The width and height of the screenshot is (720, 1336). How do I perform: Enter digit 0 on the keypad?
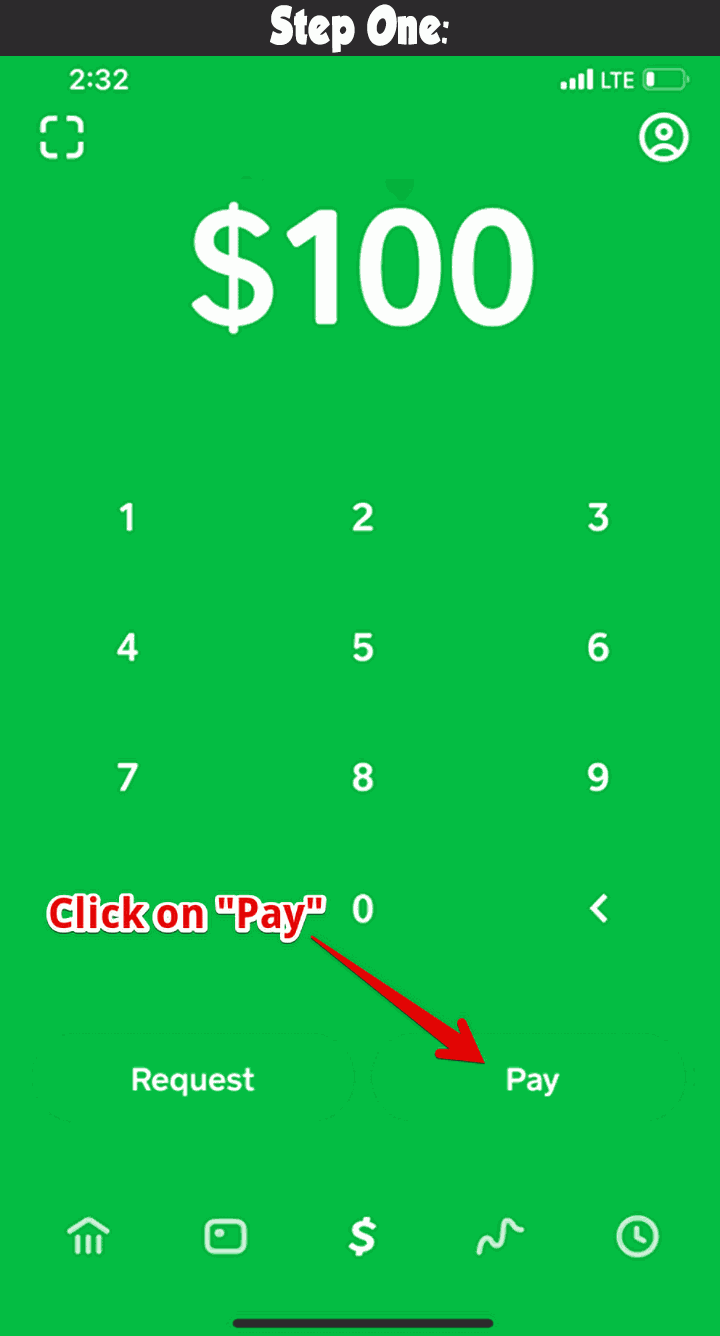[362, 908]
